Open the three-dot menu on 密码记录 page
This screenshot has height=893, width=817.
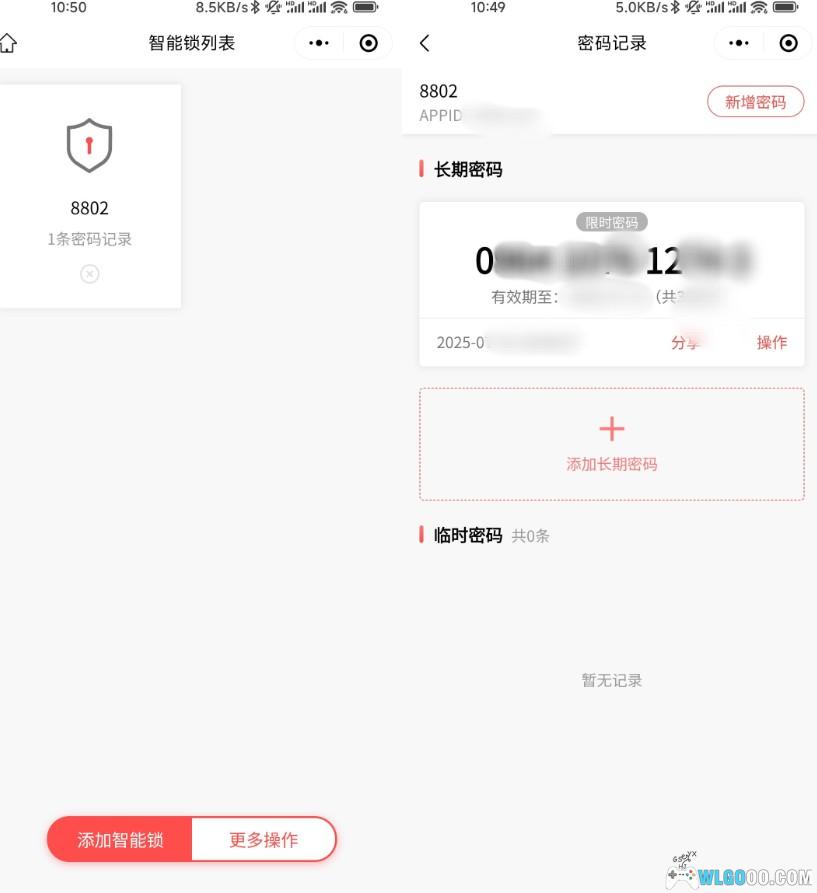tap(738, 43)
